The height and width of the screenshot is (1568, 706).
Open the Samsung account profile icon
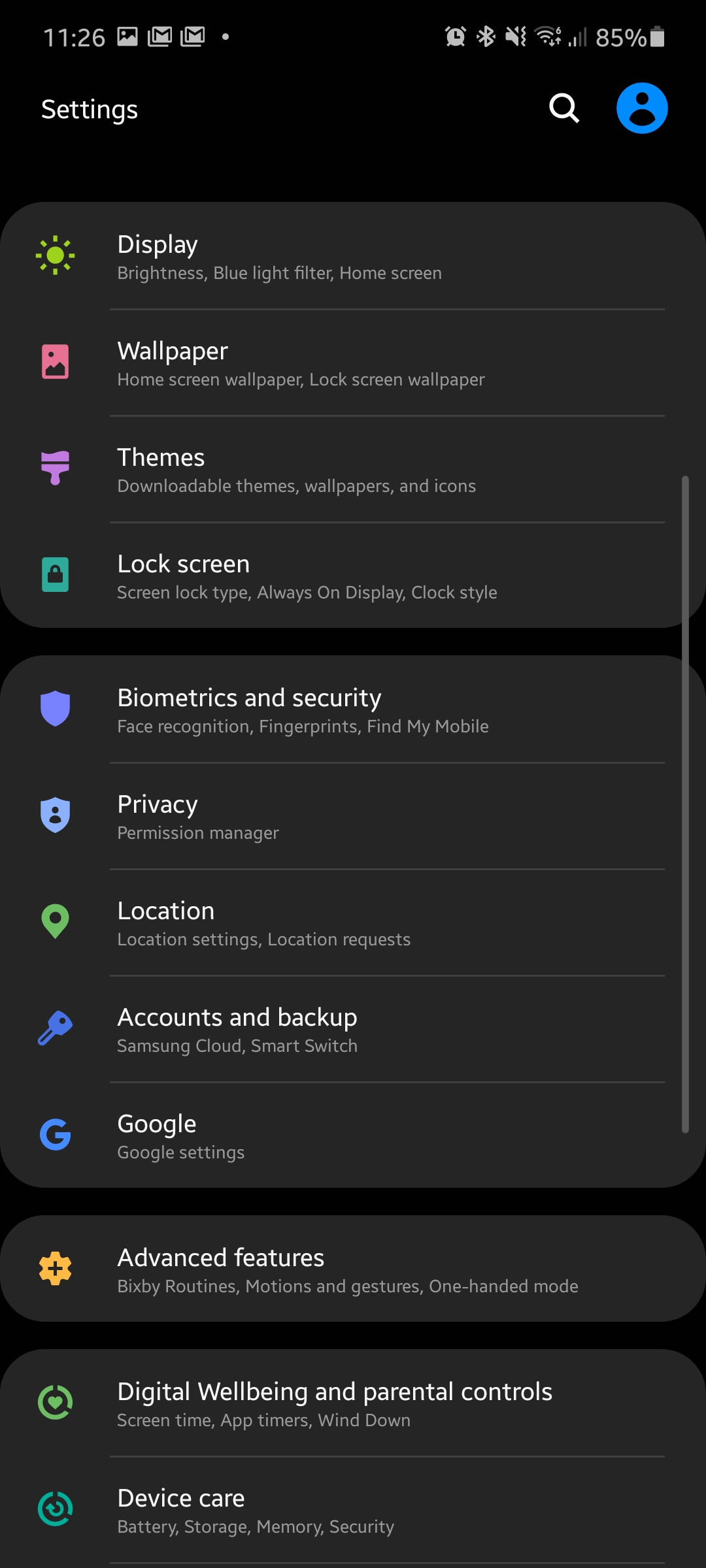[x=641, y=108]
